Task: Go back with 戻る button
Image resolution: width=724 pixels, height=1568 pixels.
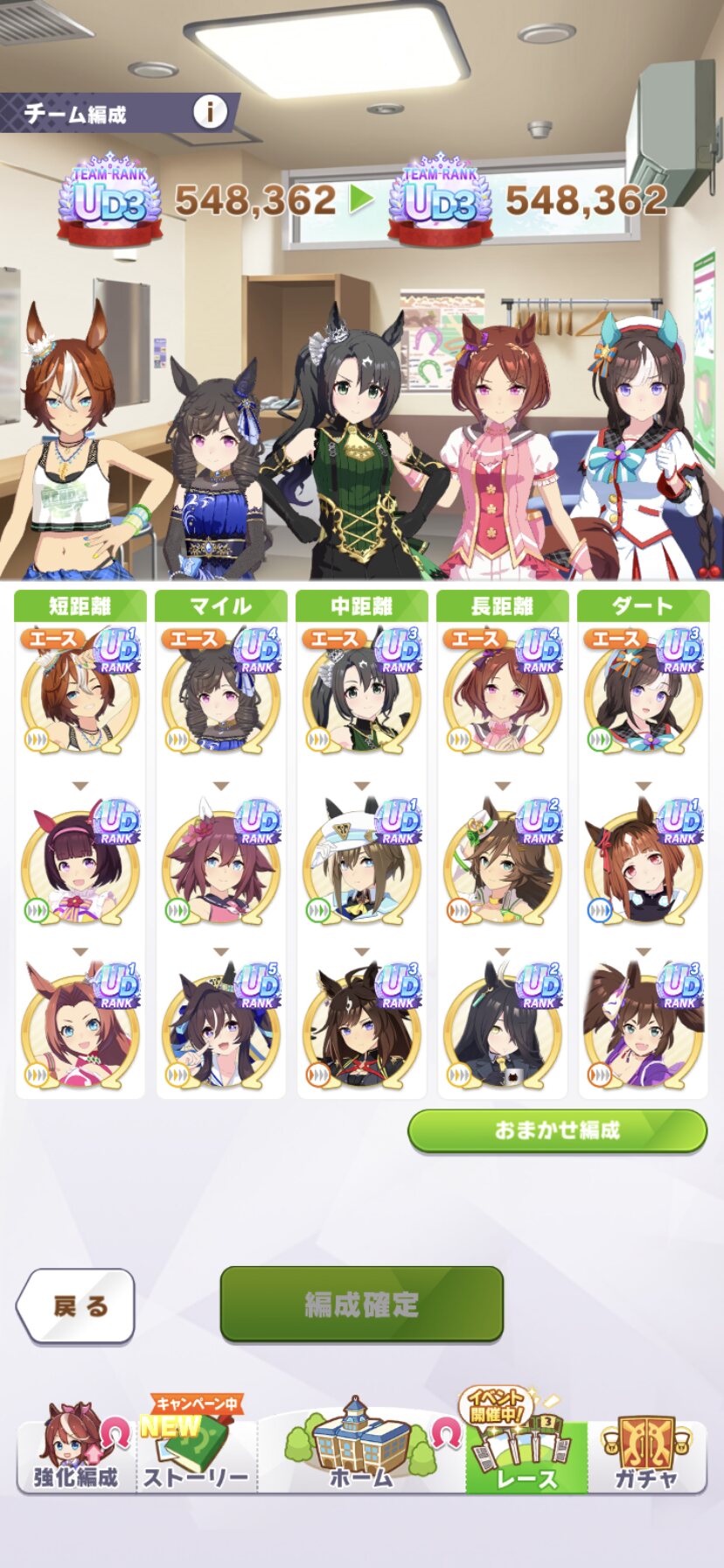Action: [76, 1305]
